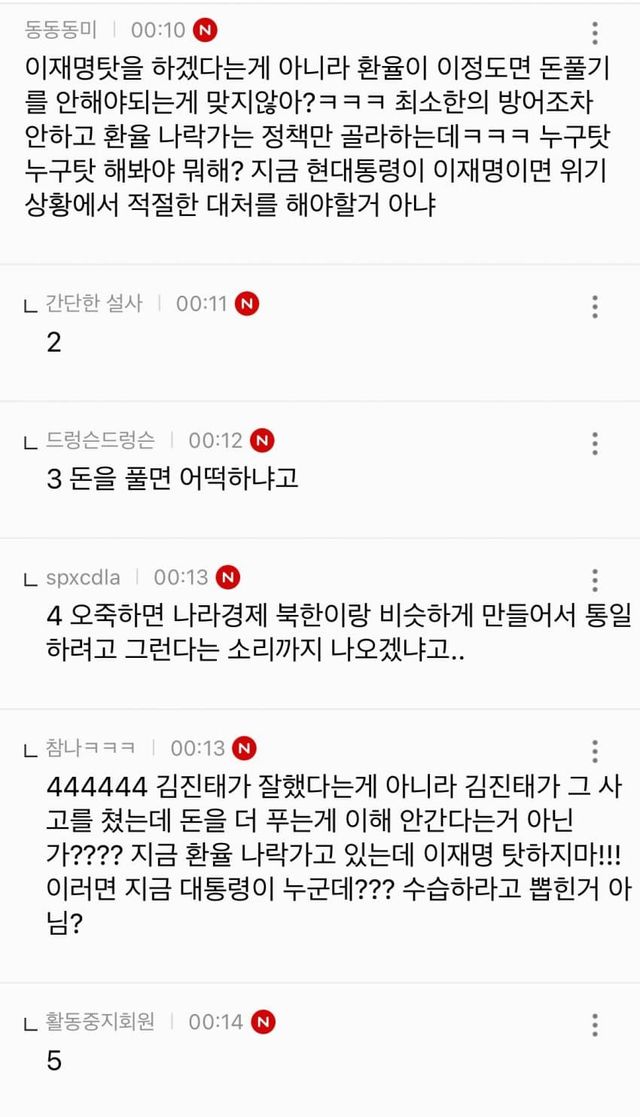The image size is (640, 1117).
Task: View 활동중지회원's profile
Action: tap(100, 1021)
